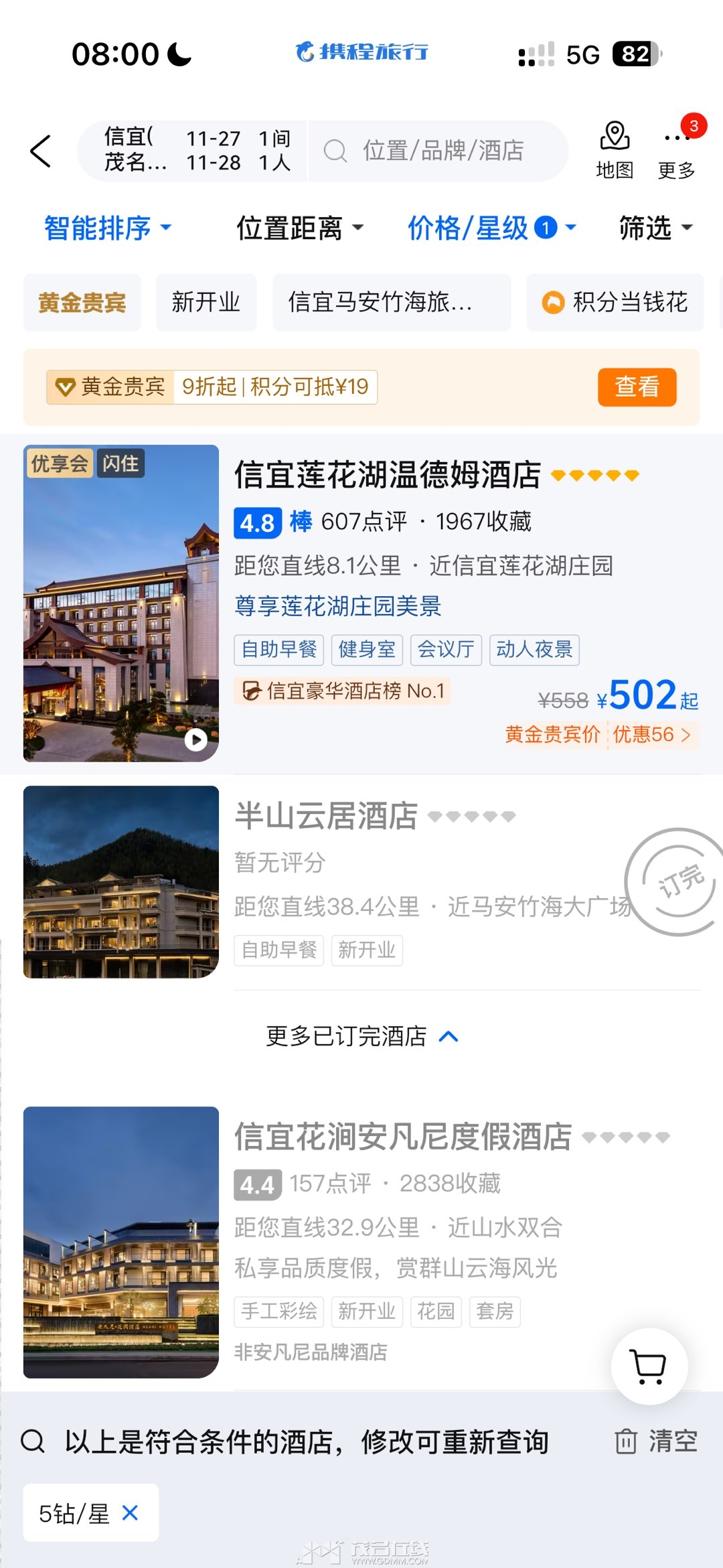
Task: Tap 查看 on the 黄金贵宾 banner
Action: 637,386
